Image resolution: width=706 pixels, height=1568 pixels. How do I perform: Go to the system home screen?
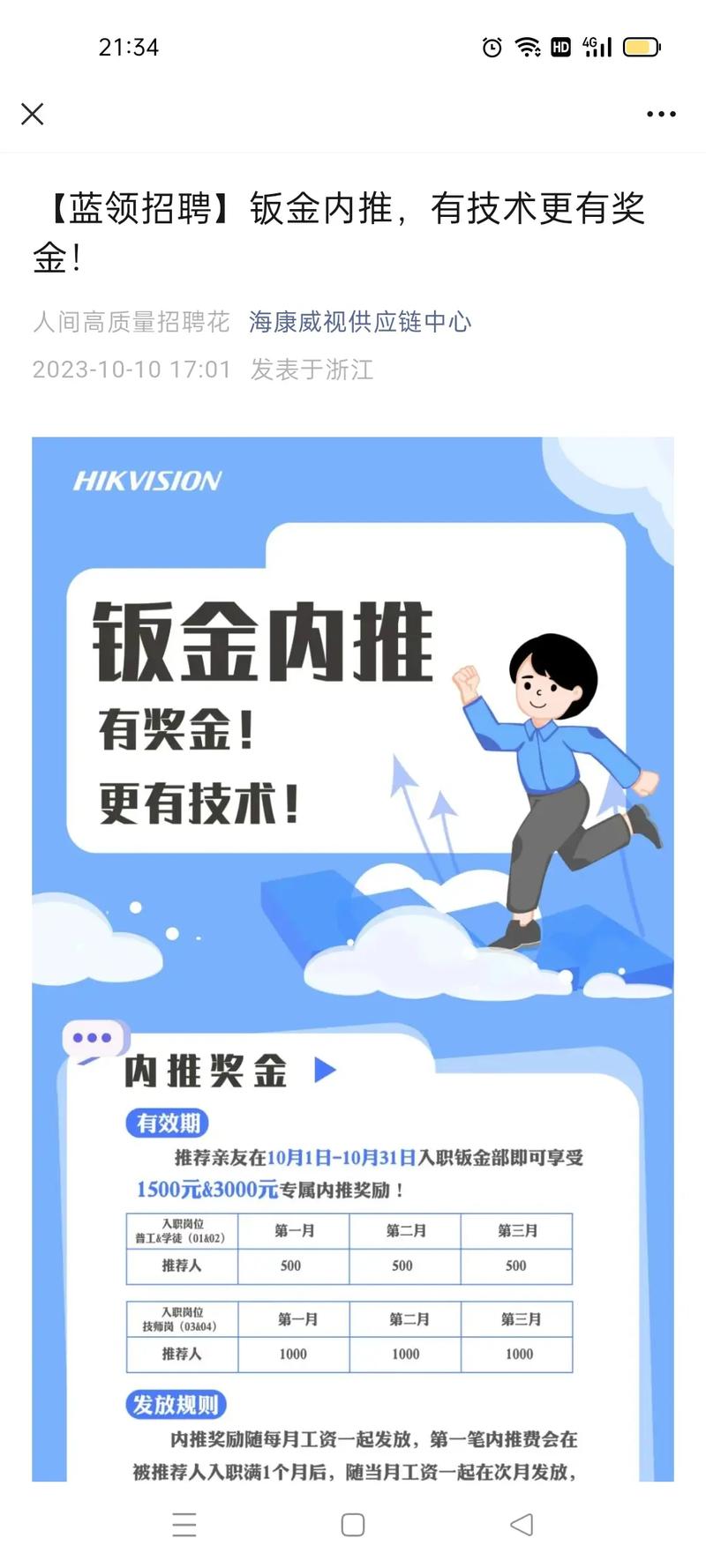[x=353, y=1524]
